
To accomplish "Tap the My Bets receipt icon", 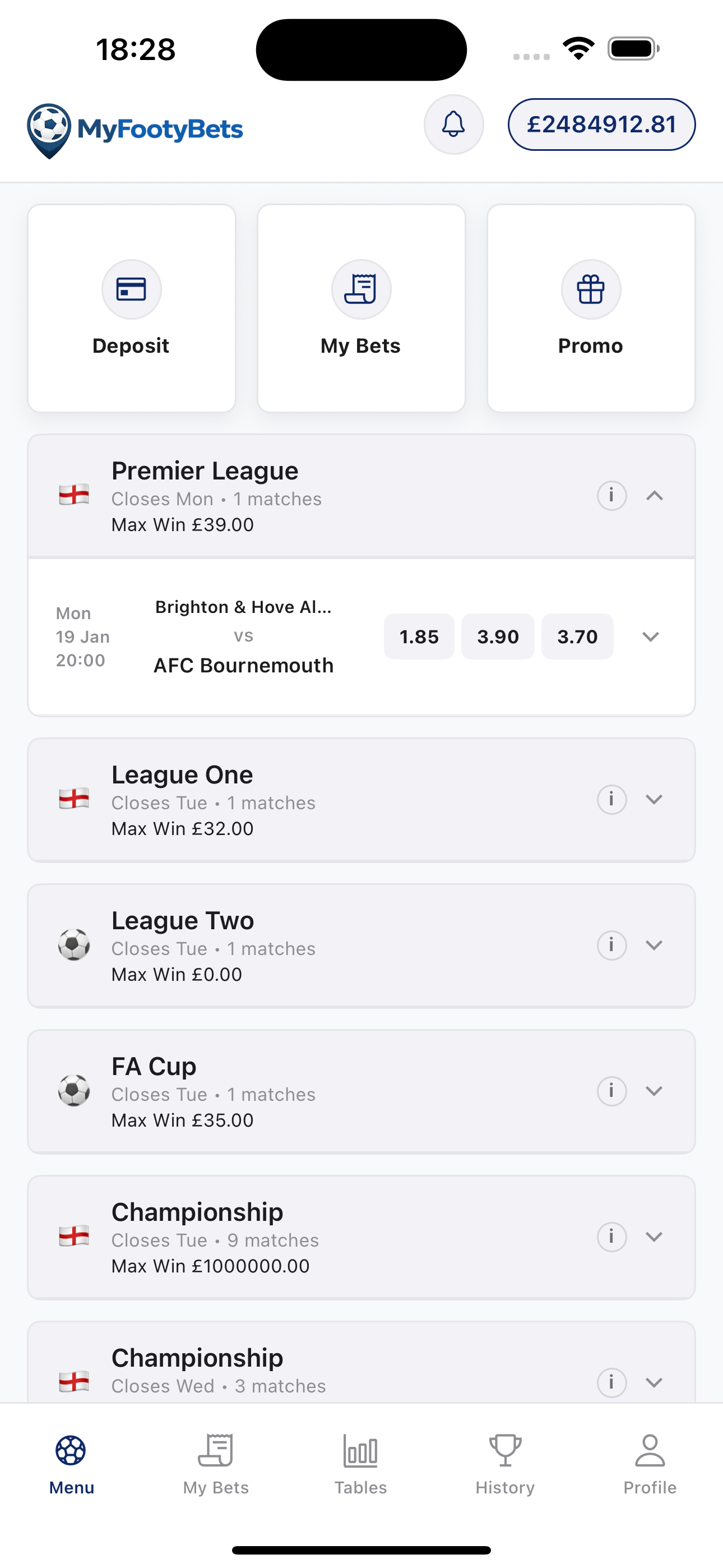I will pyautogui.click(x=361, y=289).
